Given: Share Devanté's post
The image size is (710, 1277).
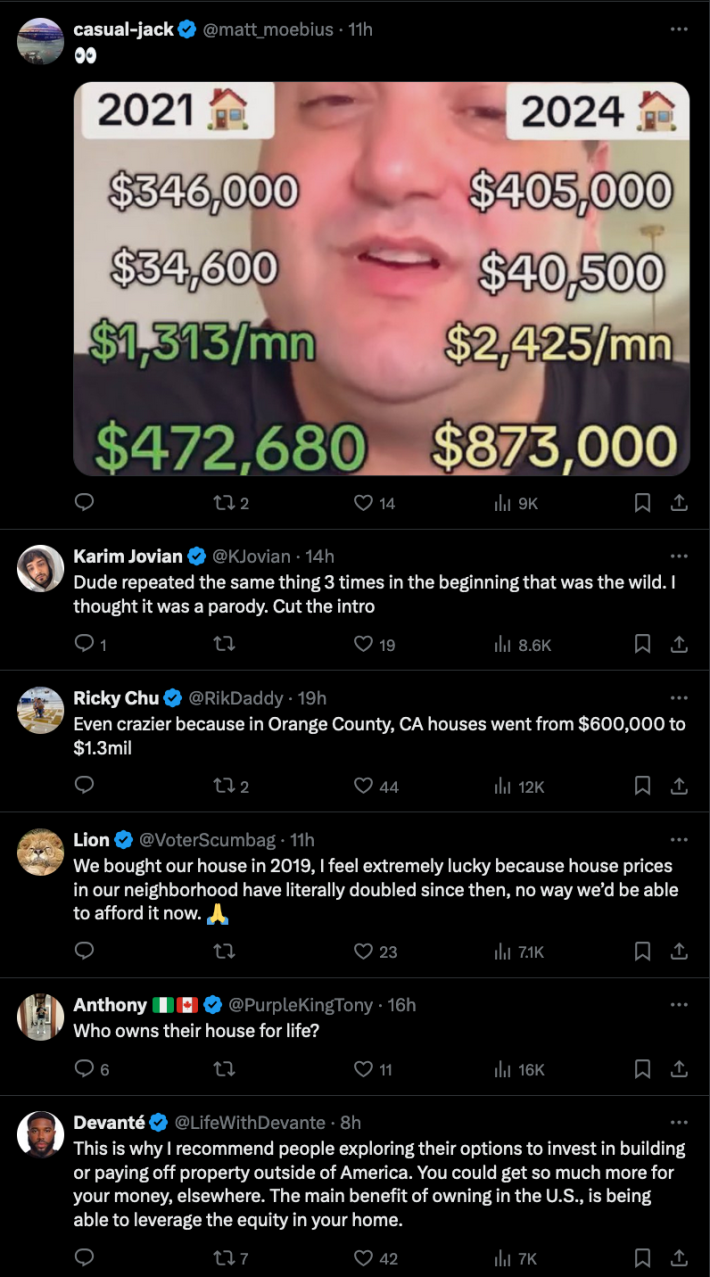Looking at the screenshot, I should (x=679, y=1257).
